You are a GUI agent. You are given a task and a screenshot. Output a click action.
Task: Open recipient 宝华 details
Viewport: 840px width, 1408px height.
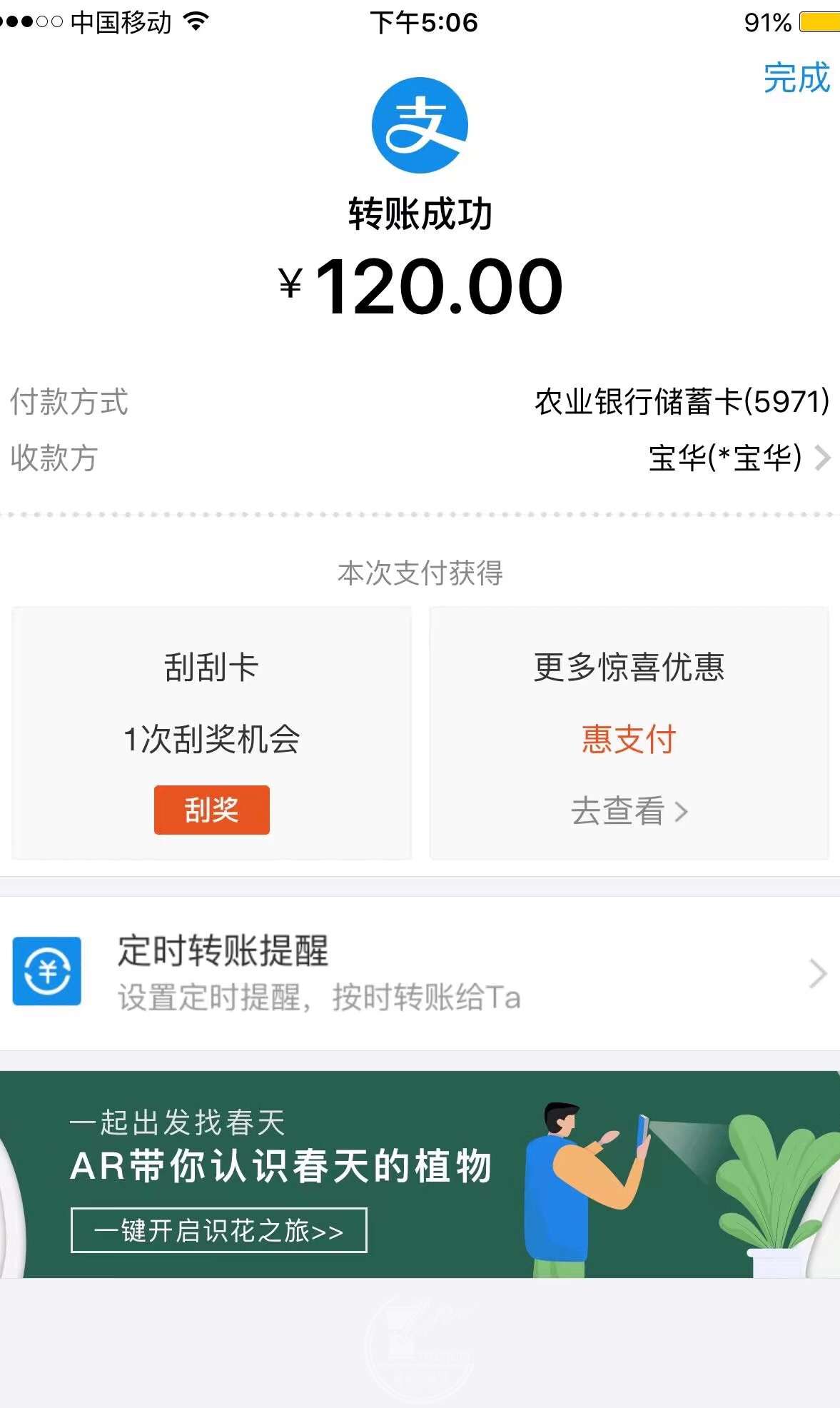tap(737, 458)
